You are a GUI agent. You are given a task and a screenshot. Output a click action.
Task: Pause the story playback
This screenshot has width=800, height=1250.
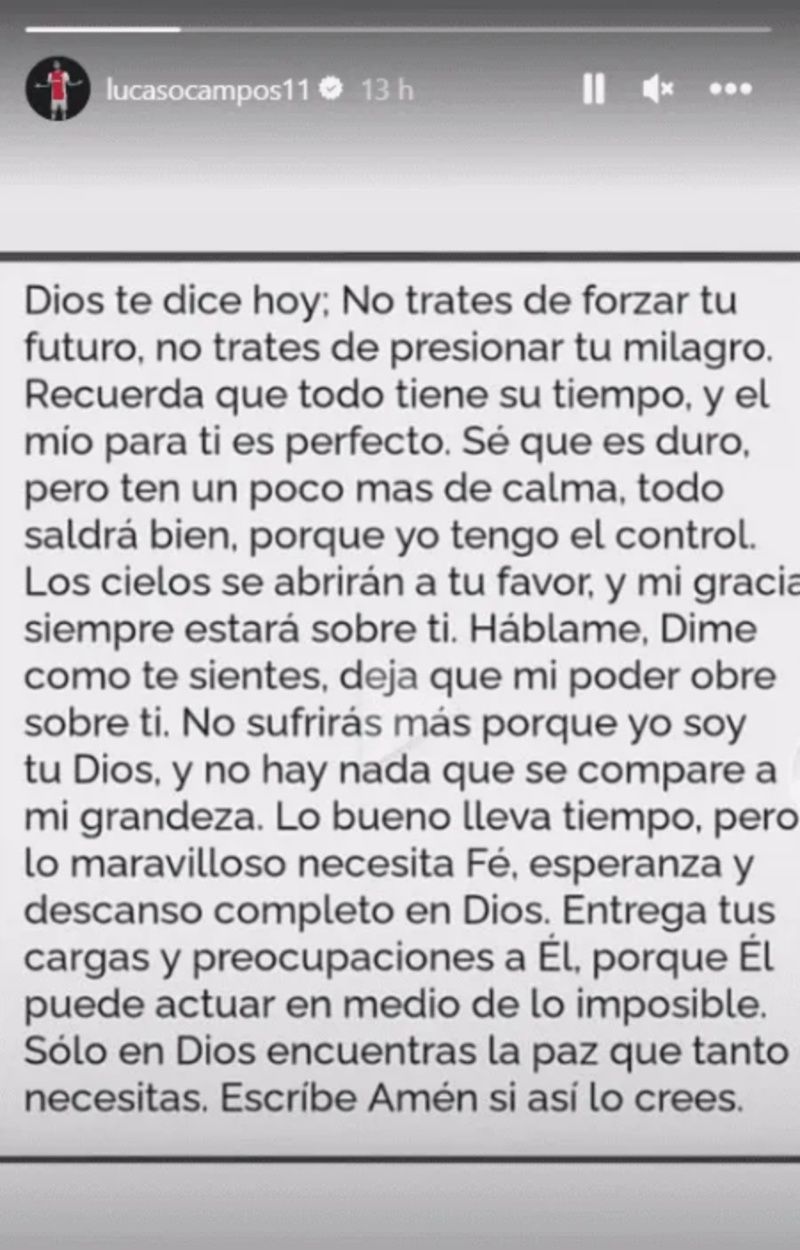(593, 90)
